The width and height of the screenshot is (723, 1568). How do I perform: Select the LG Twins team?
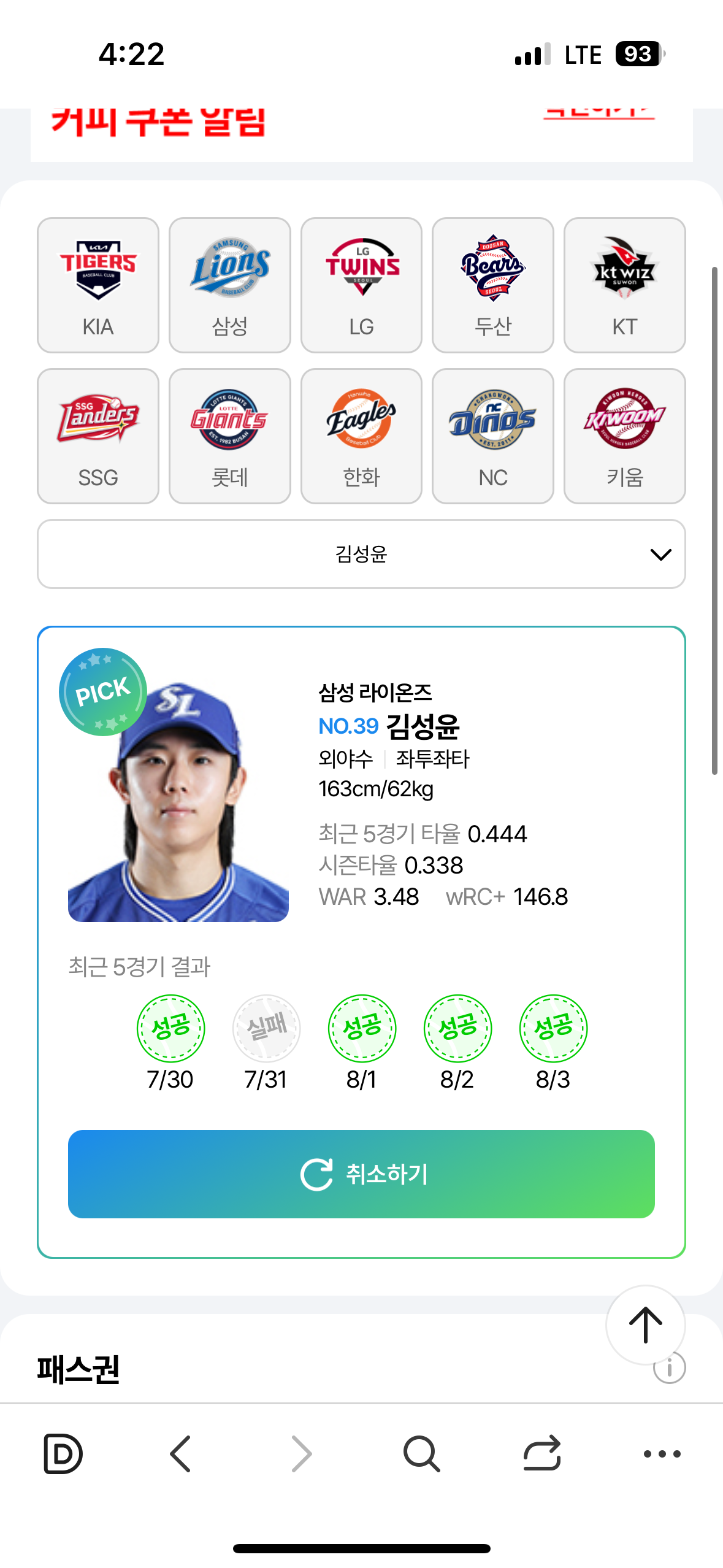[x=361, y=285]
